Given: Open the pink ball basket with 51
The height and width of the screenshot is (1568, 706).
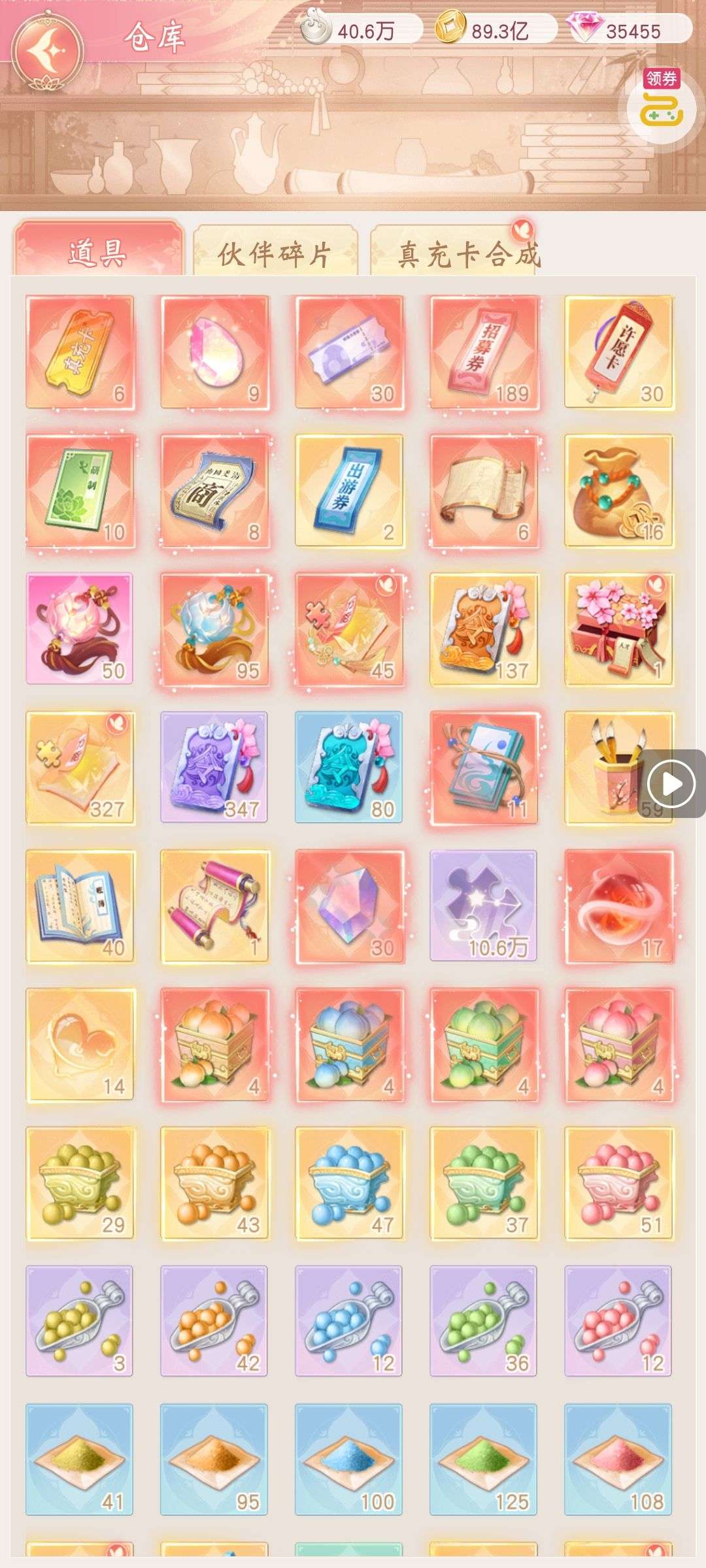Looking at the screenshot, I should coord(618,1183).
